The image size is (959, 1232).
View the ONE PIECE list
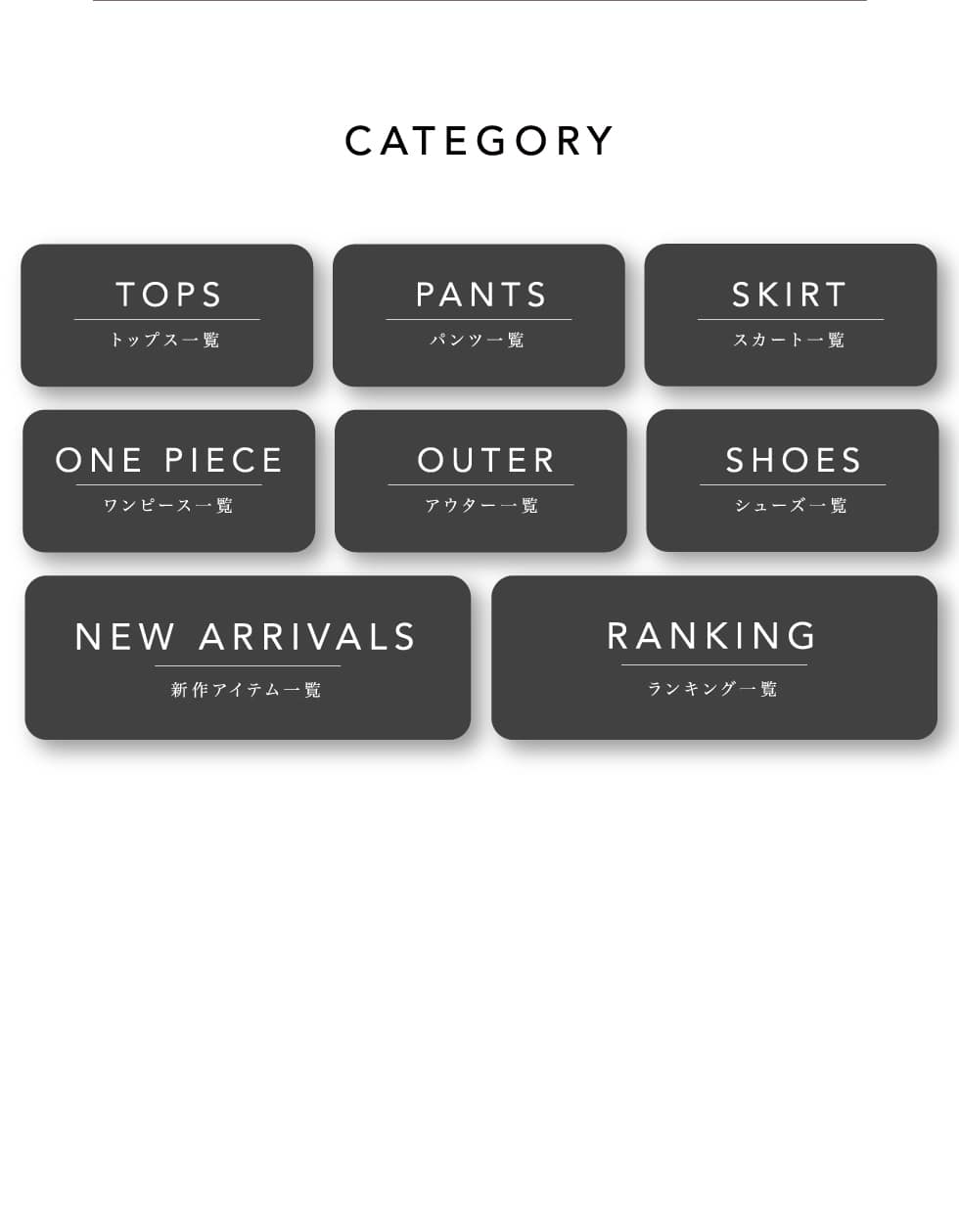coord(169,480)
